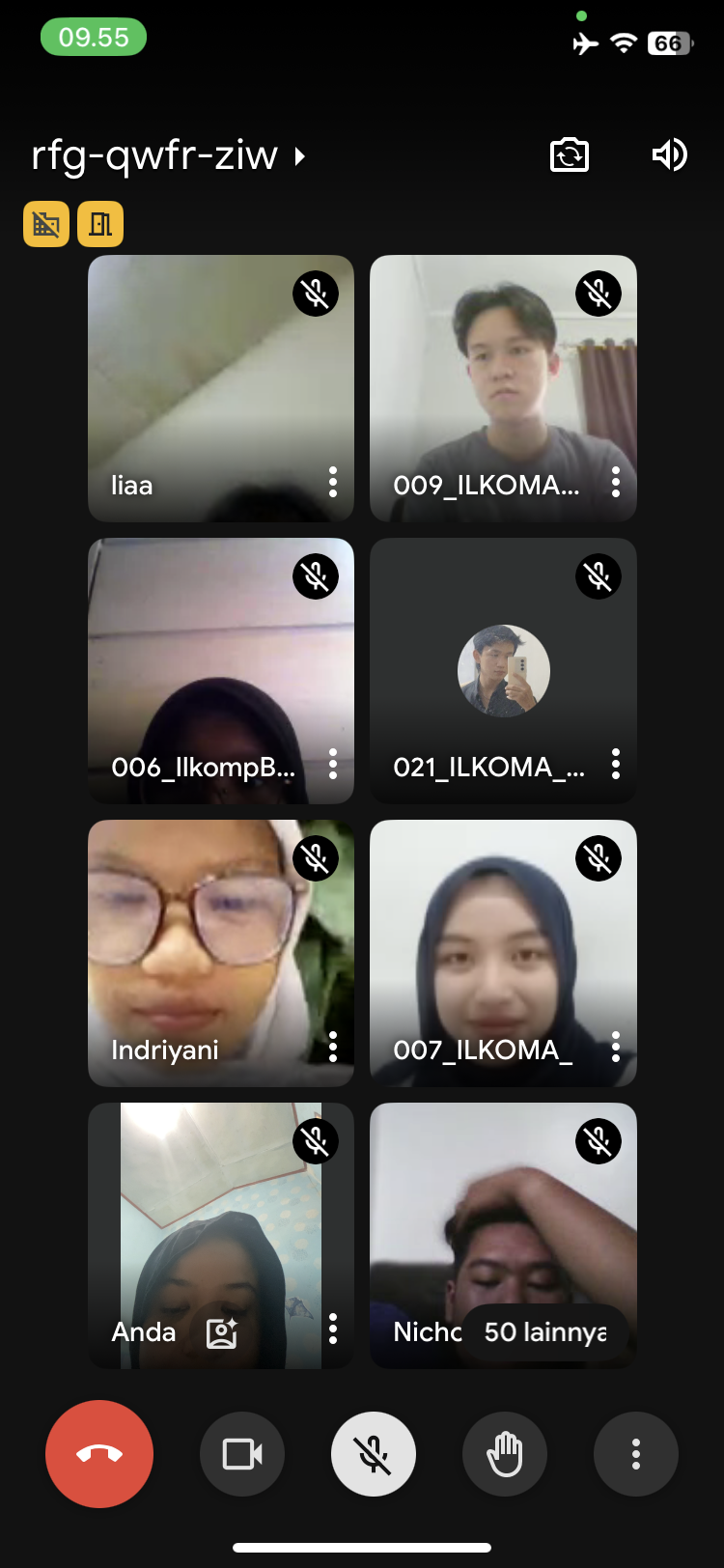
Task: Toggle the camera on or off
Action: click(242, 1453)
